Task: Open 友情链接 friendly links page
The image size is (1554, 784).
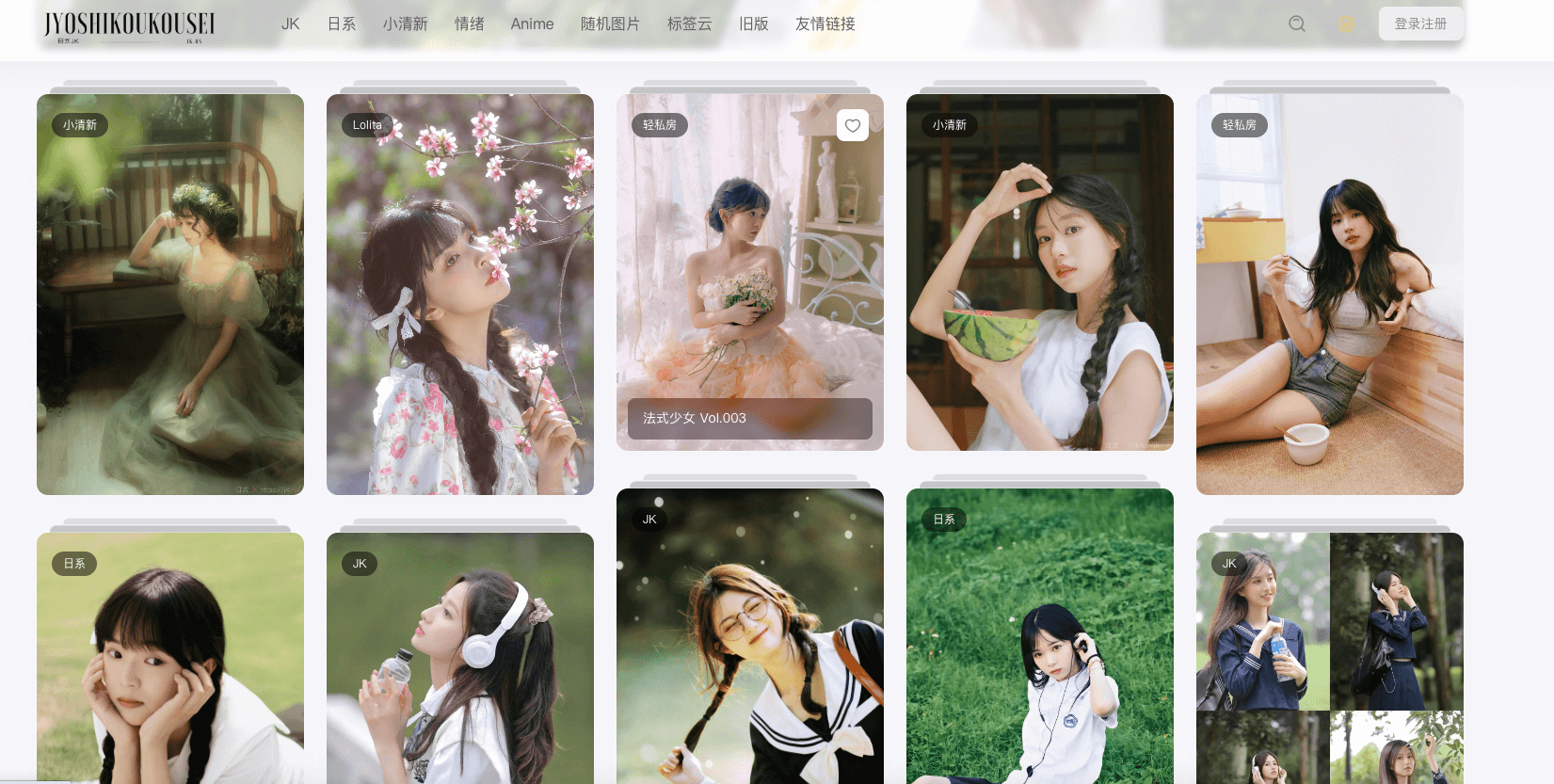Action: (825, 24)
